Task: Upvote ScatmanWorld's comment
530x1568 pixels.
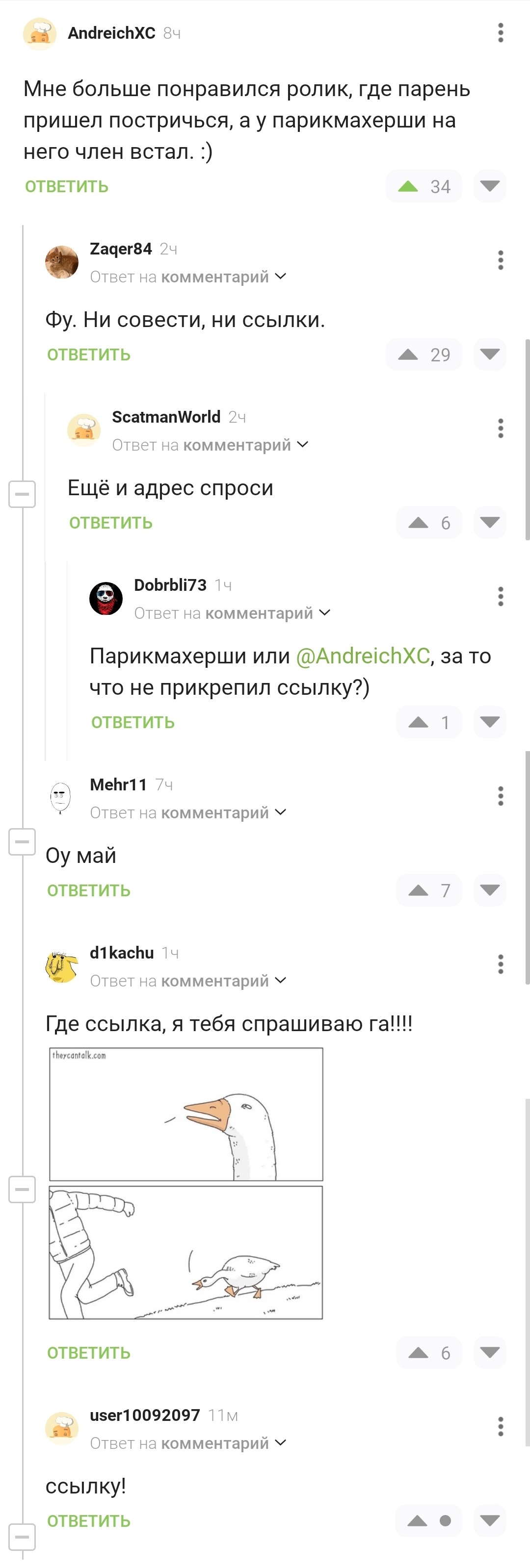Action: (x=419, y=522)
